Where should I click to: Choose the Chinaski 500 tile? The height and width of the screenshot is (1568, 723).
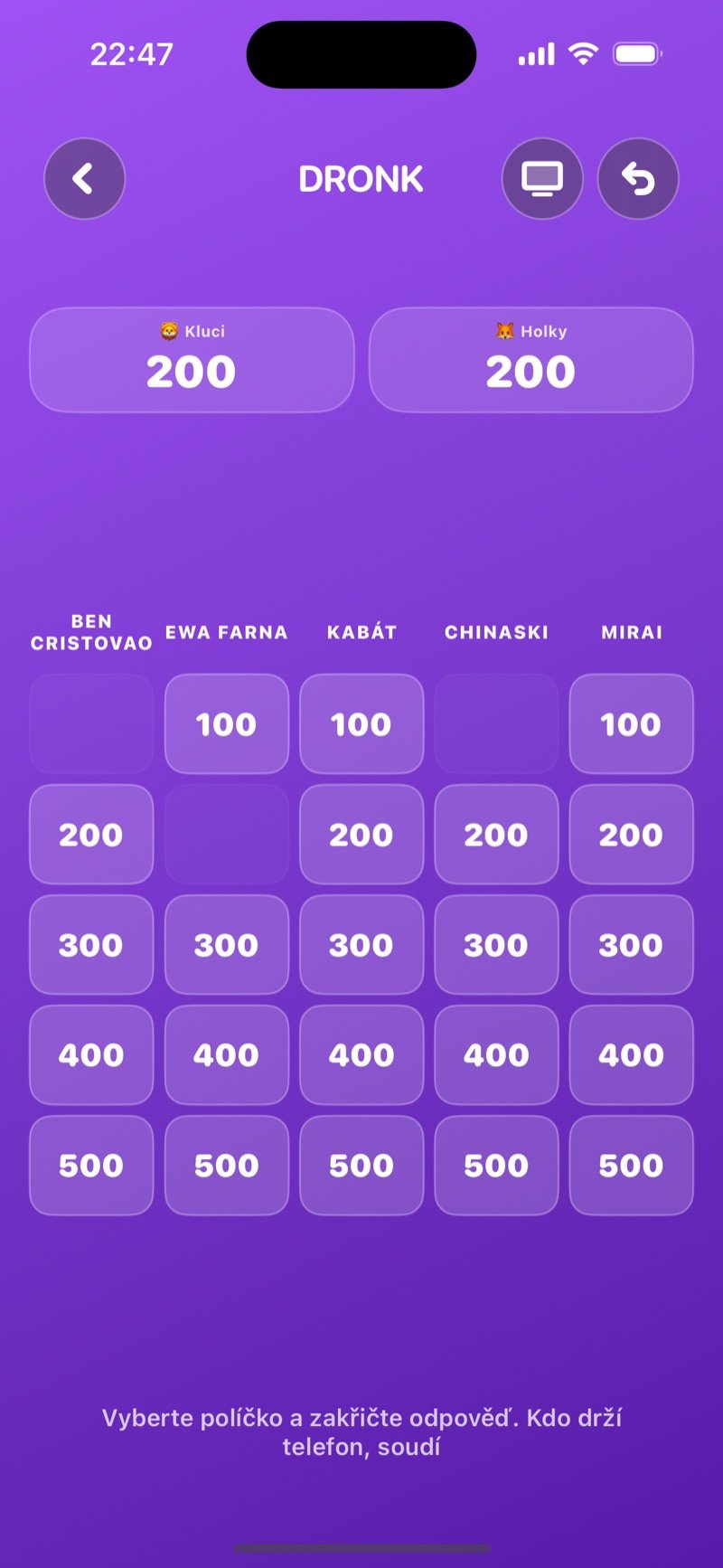[496, 1165]
